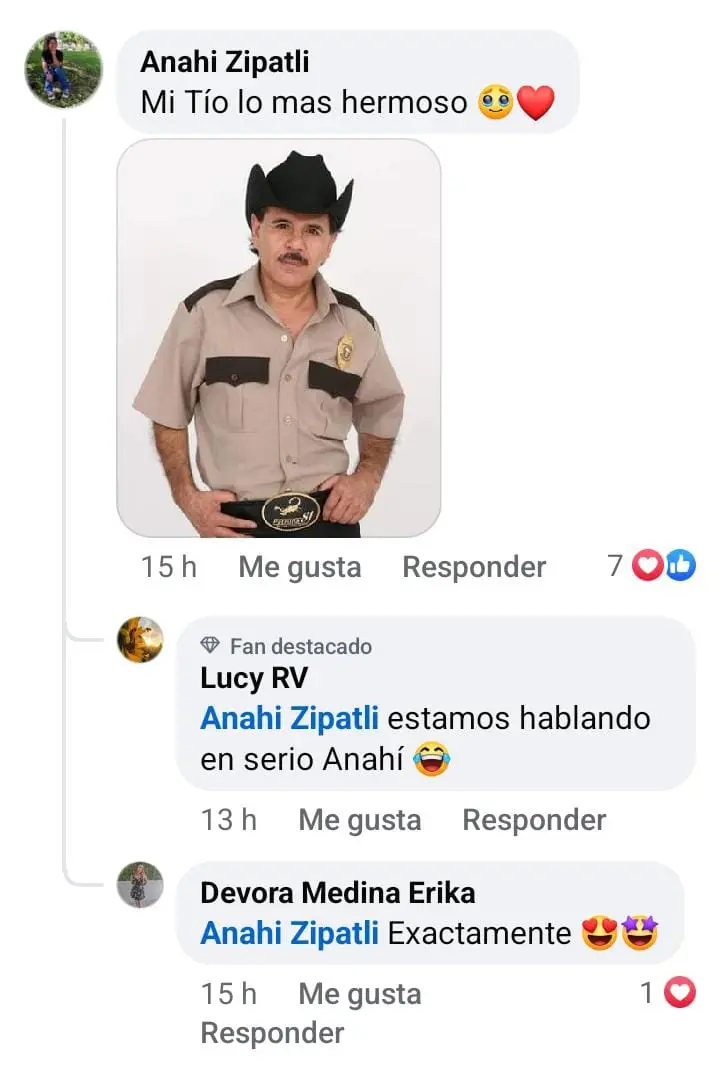The image size is (720, 1066).
Task: View the heart reaction on Devora's reply
Action: click(x=668, y=993)
